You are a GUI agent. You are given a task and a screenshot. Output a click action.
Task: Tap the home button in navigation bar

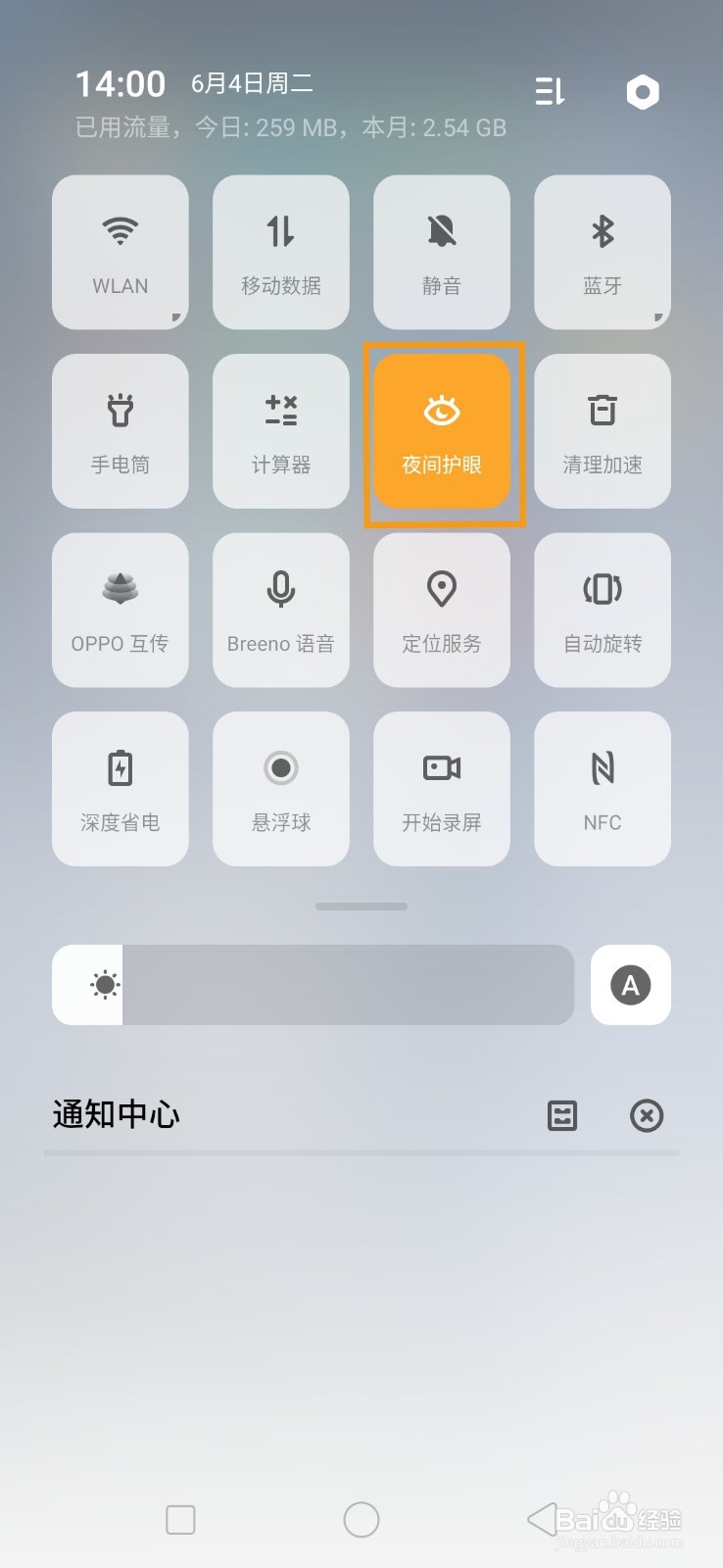click(361, 1518)
